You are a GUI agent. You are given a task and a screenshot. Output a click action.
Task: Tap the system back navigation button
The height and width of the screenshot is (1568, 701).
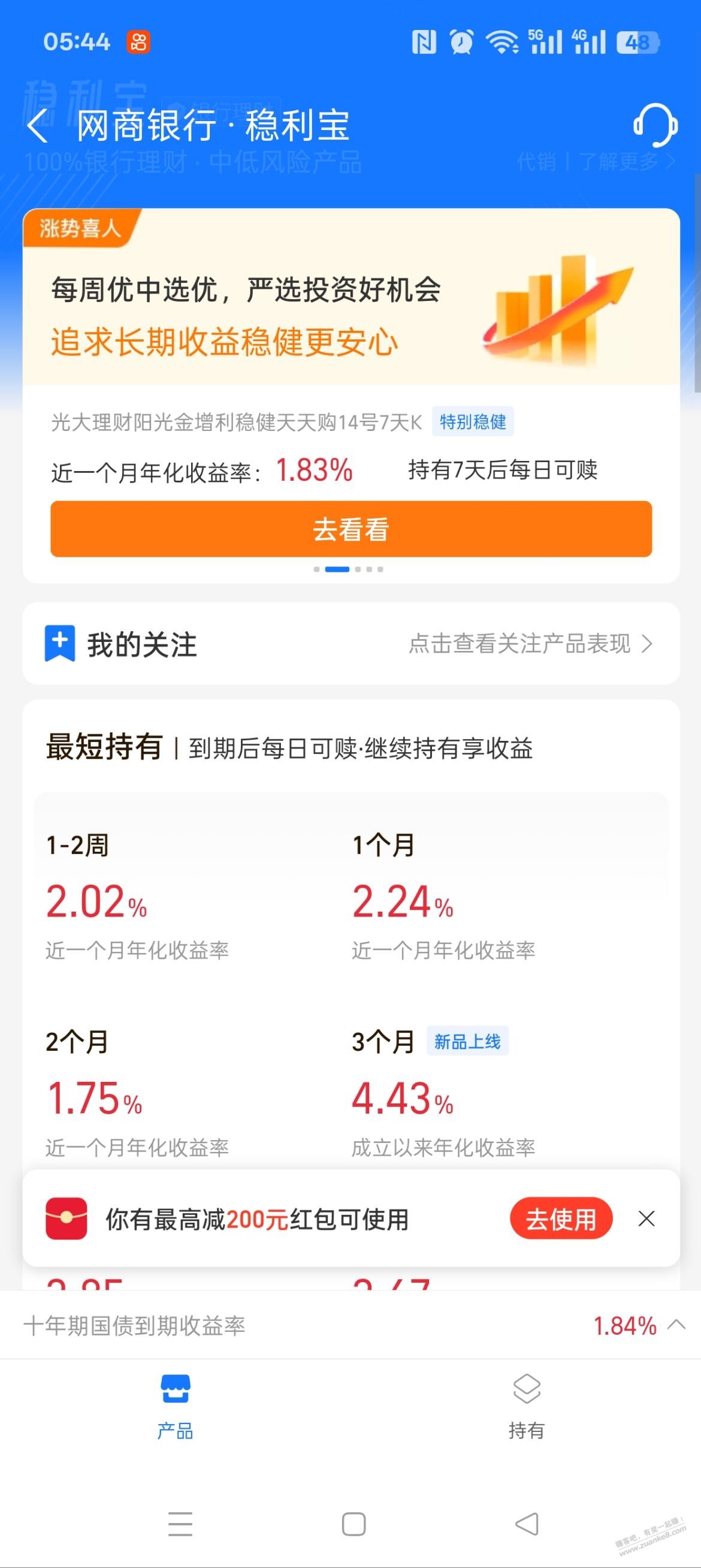527,1524
